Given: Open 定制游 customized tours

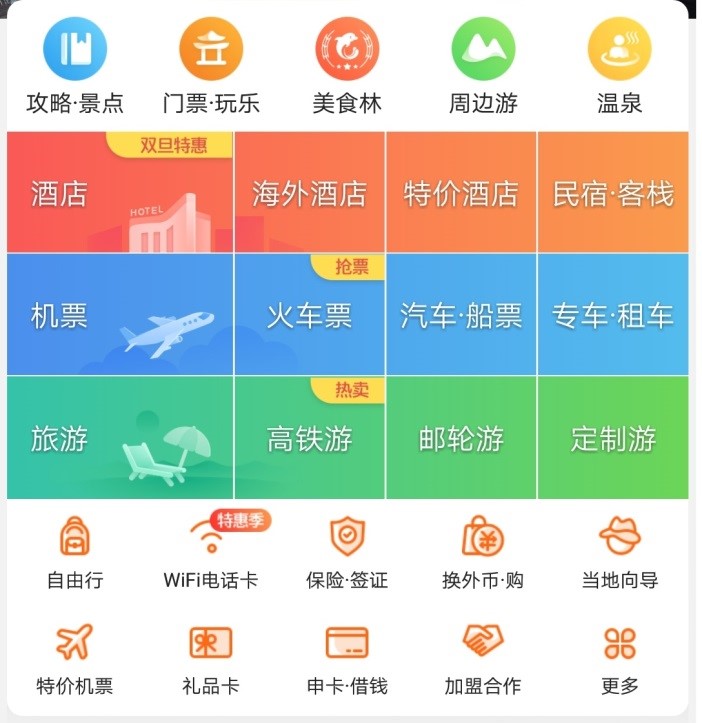Looking at the screenshot, I should click(613, 438).
